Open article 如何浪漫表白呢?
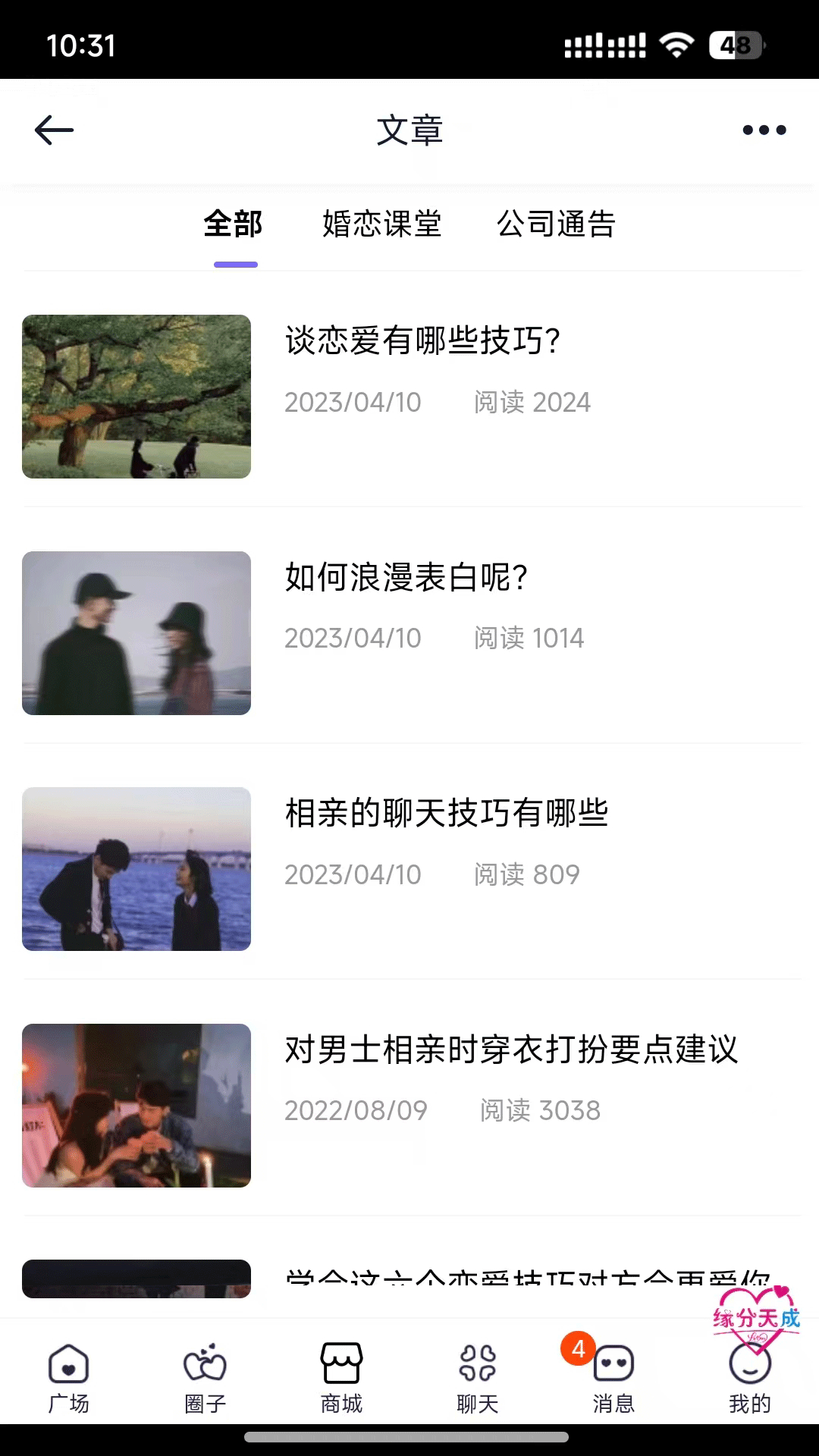819x1456 pixels. coord(406,578)
